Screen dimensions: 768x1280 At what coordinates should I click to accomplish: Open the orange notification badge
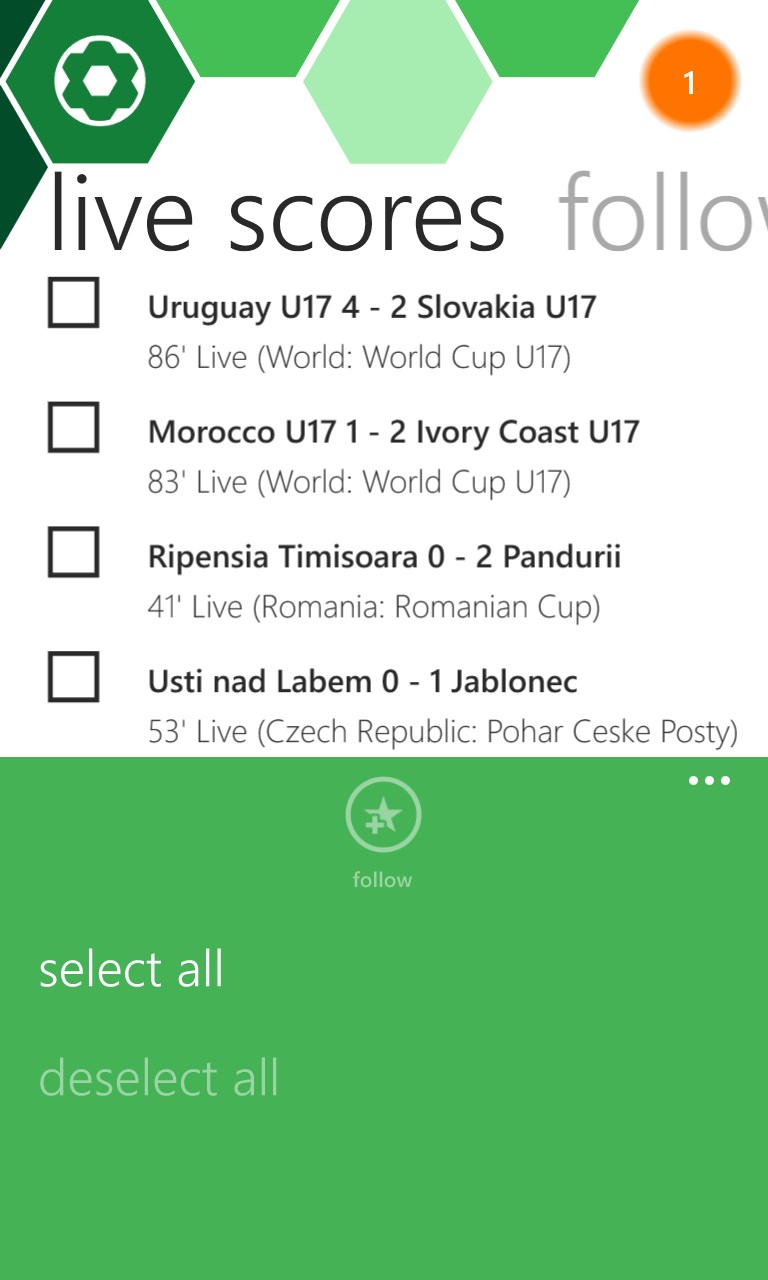click(690, 82)
